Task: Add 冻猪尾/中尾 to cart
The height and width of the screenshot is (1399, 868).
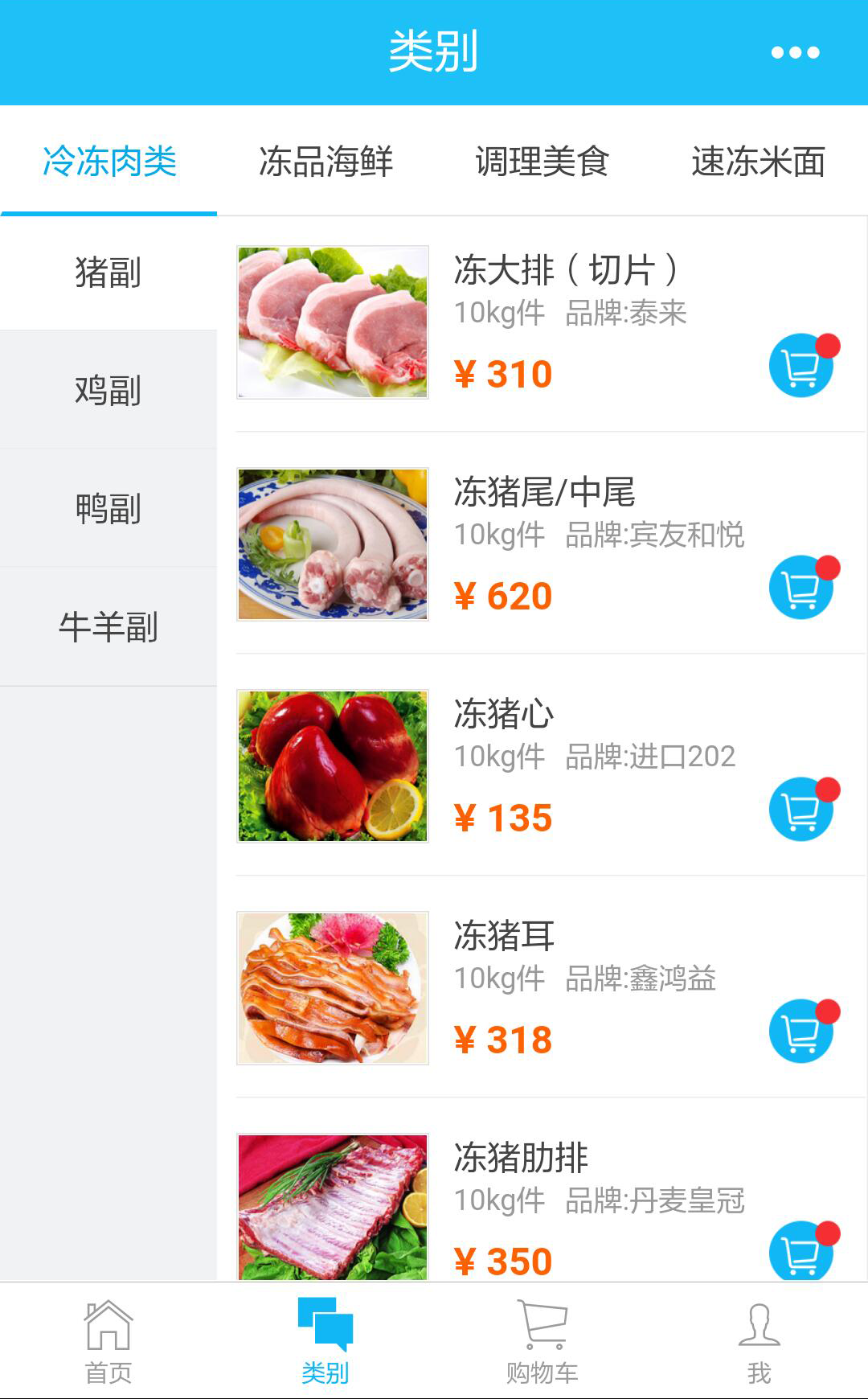Action: tap(801, 588)
